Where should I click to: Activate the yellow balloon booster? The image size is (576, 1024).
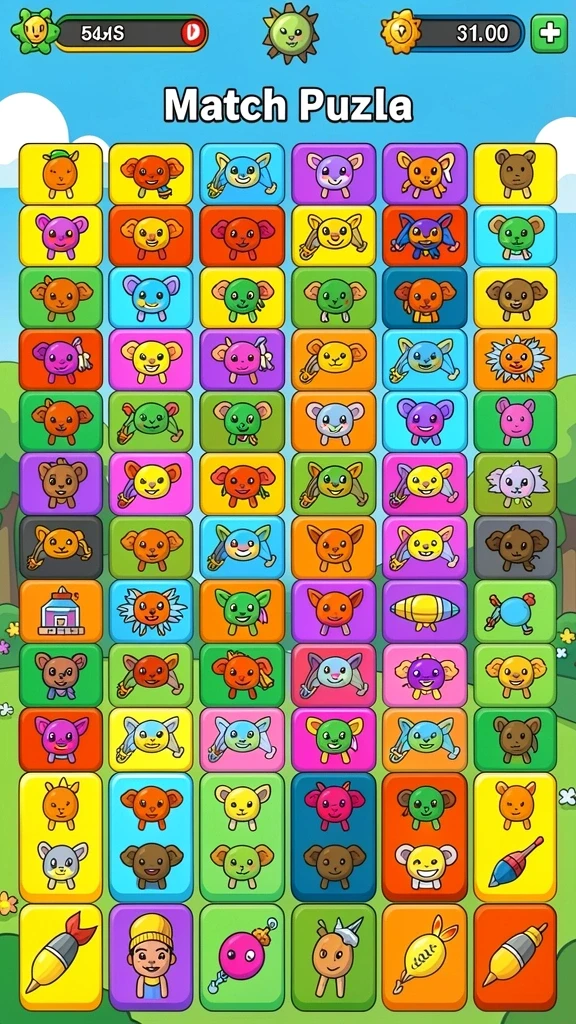coord(424,957)
